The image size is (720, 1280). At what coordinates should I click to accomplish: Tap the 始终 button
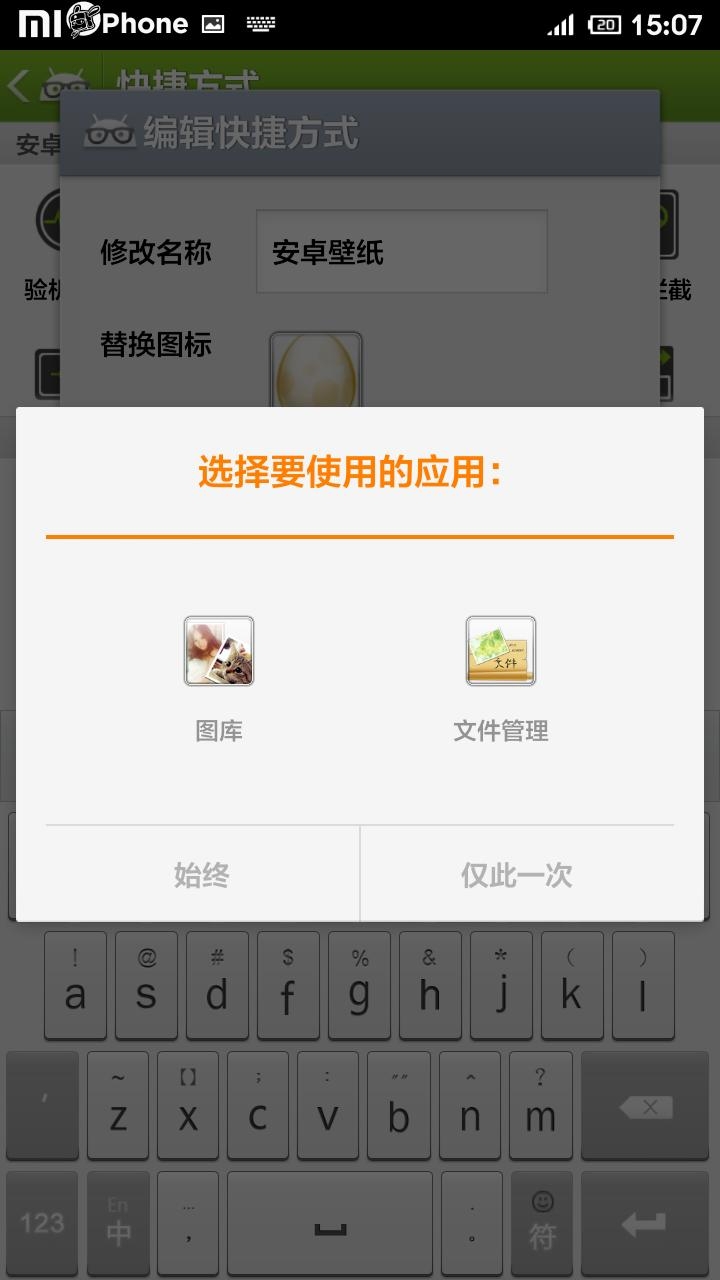(x=202, y=875)
